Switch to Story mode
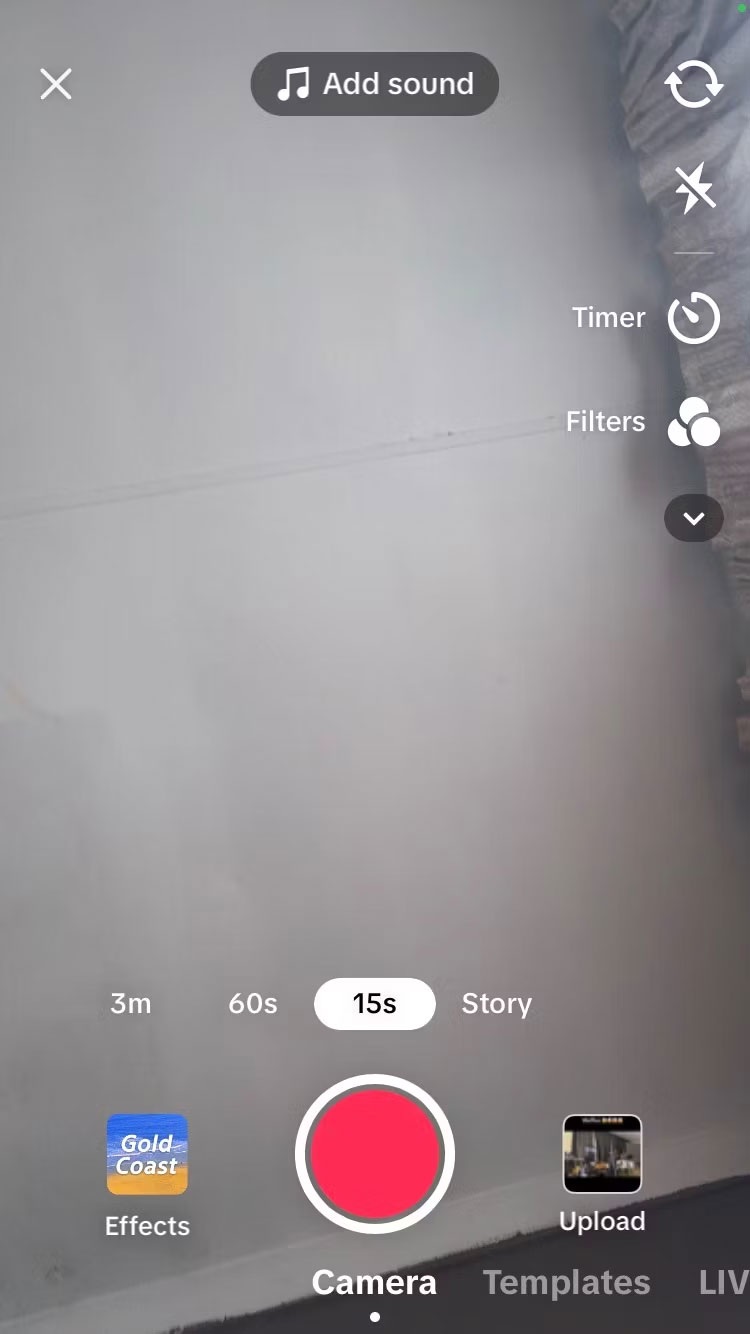The width and height of the screenshot is (750, 1334). click(496, 1003)
